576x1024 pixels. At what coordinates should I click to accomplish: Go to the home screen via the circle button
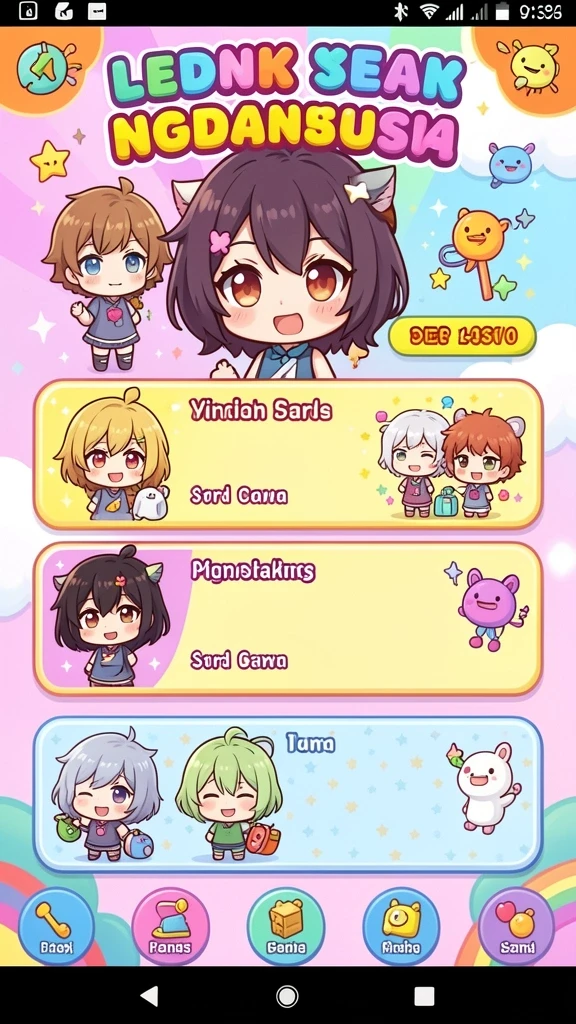pos(287,996)
